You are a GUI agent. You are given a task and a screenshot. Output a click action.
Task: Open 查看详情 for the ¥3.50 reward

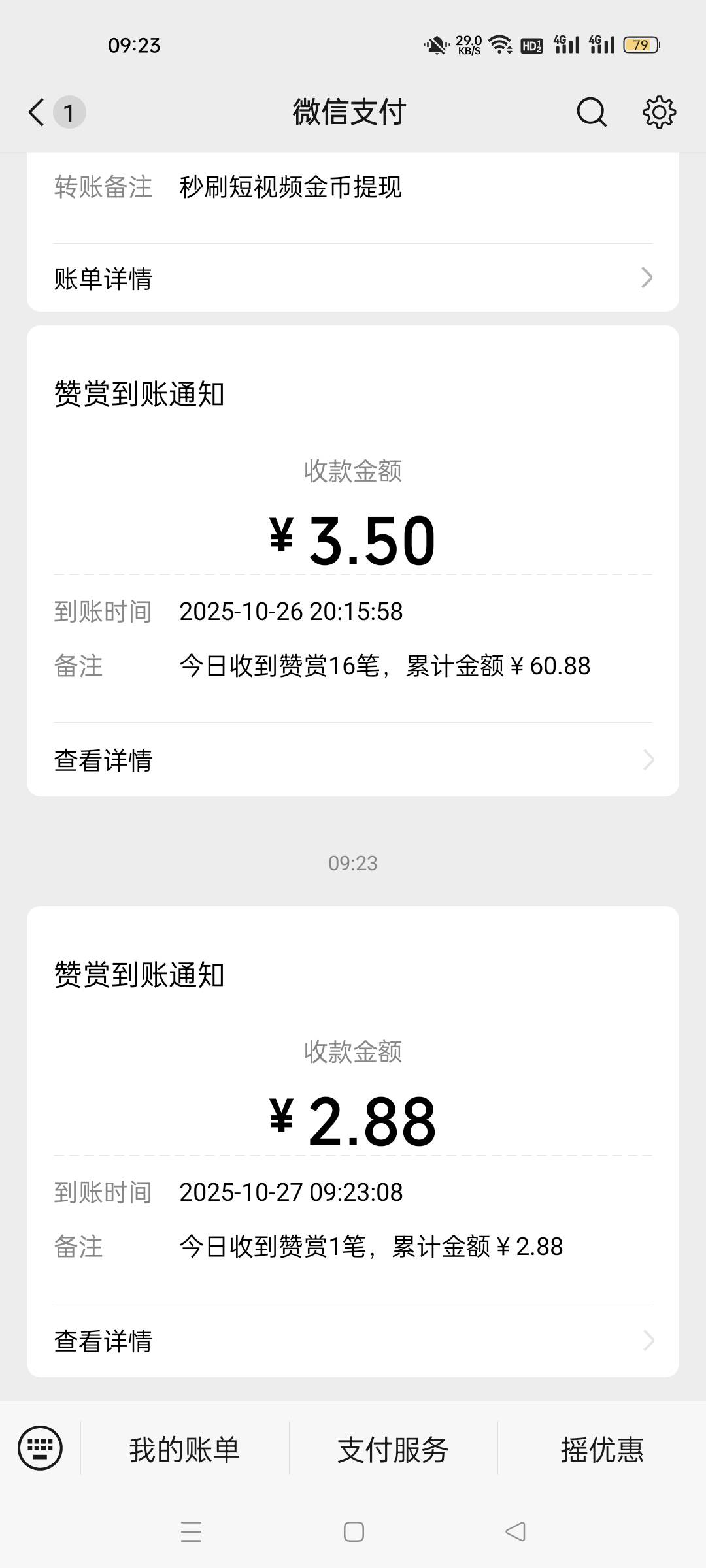coord(353,760)
